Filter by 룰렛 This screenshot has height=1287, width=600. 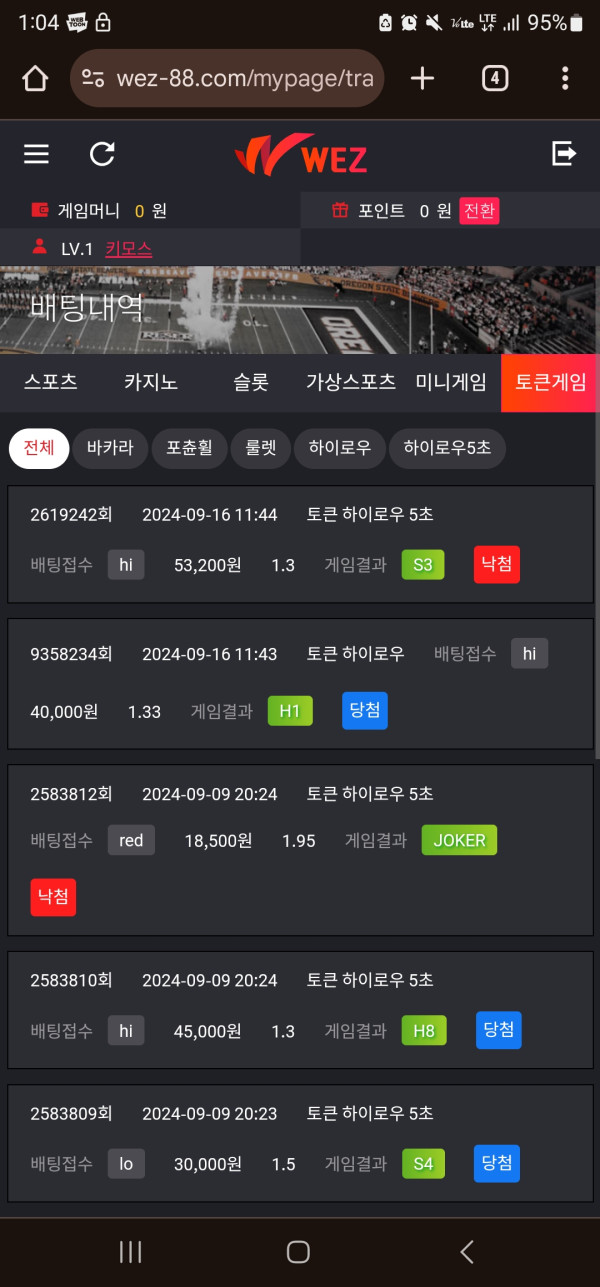(x=260, y=448)
